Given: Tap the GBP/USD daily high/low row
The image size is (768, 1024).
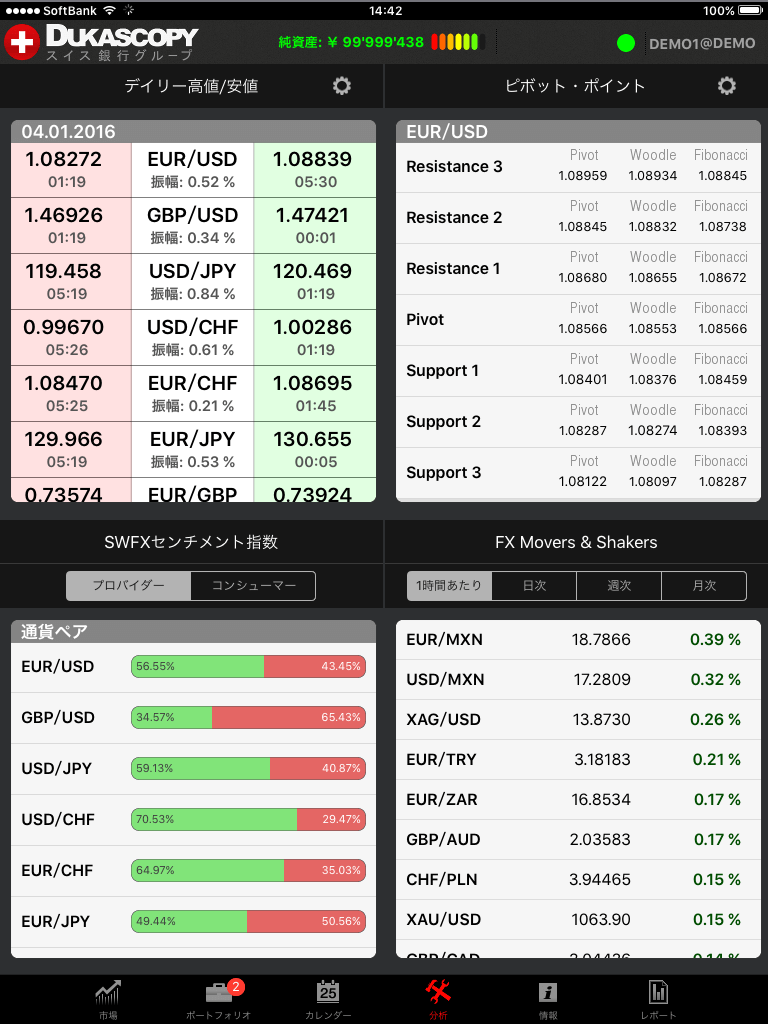Looking at the screenshot, I should [193, 225].
